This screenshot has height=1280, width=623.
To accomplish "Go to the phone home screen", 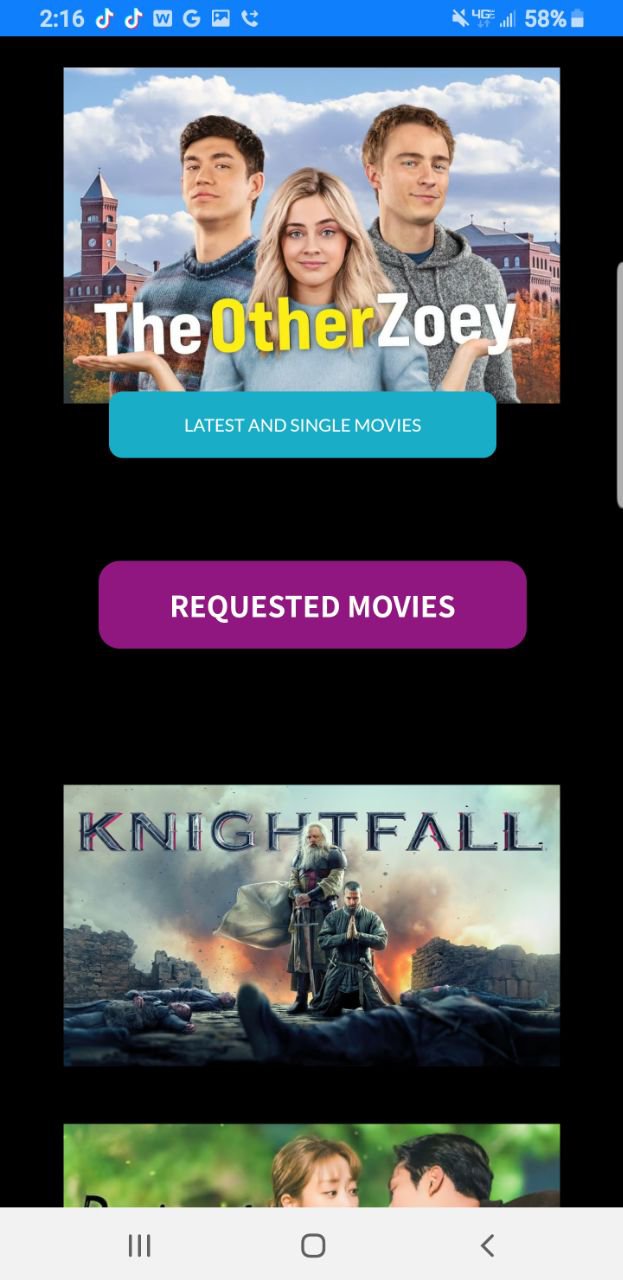I will tap(313, 1245).
